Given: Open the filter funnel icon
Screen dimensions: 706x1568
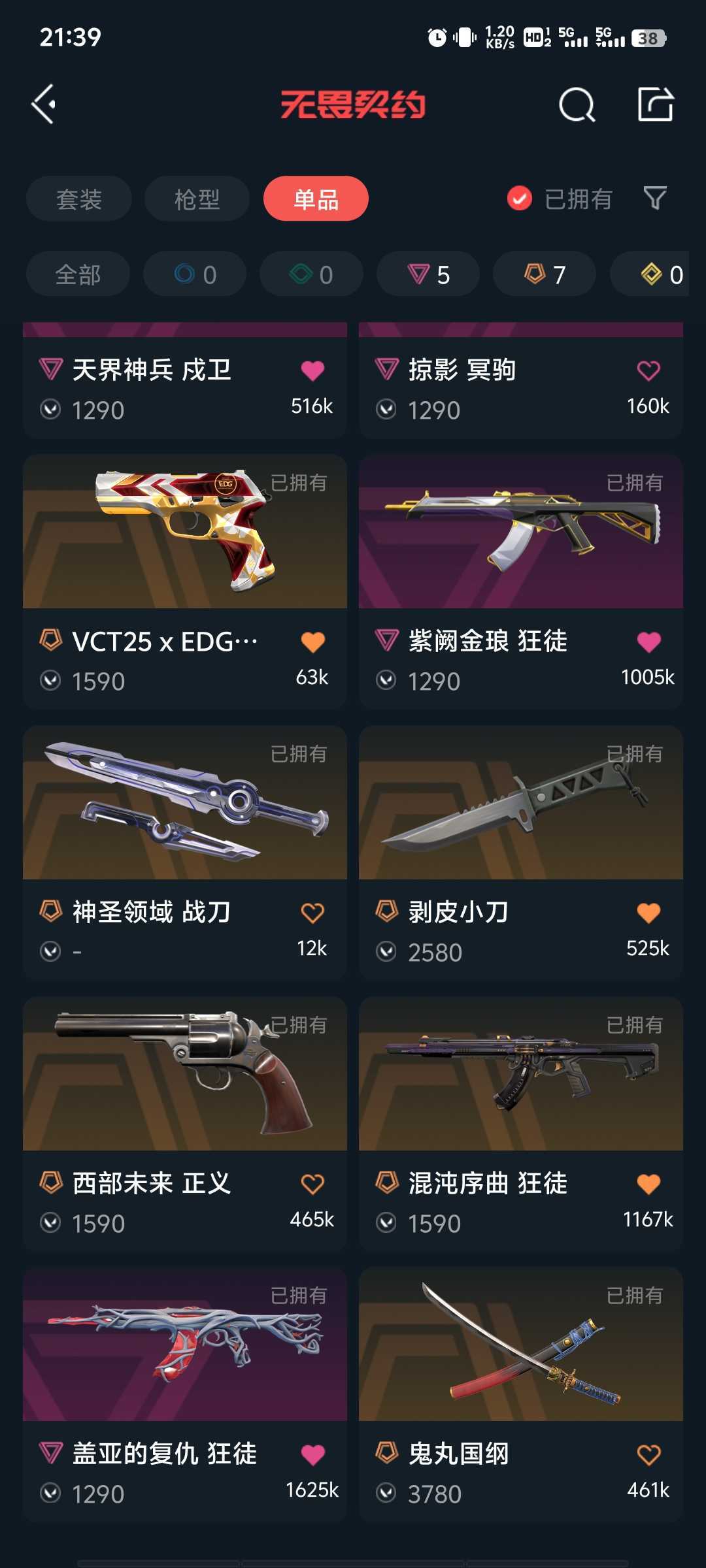Looking at the screenshot, I should (655, 199).
